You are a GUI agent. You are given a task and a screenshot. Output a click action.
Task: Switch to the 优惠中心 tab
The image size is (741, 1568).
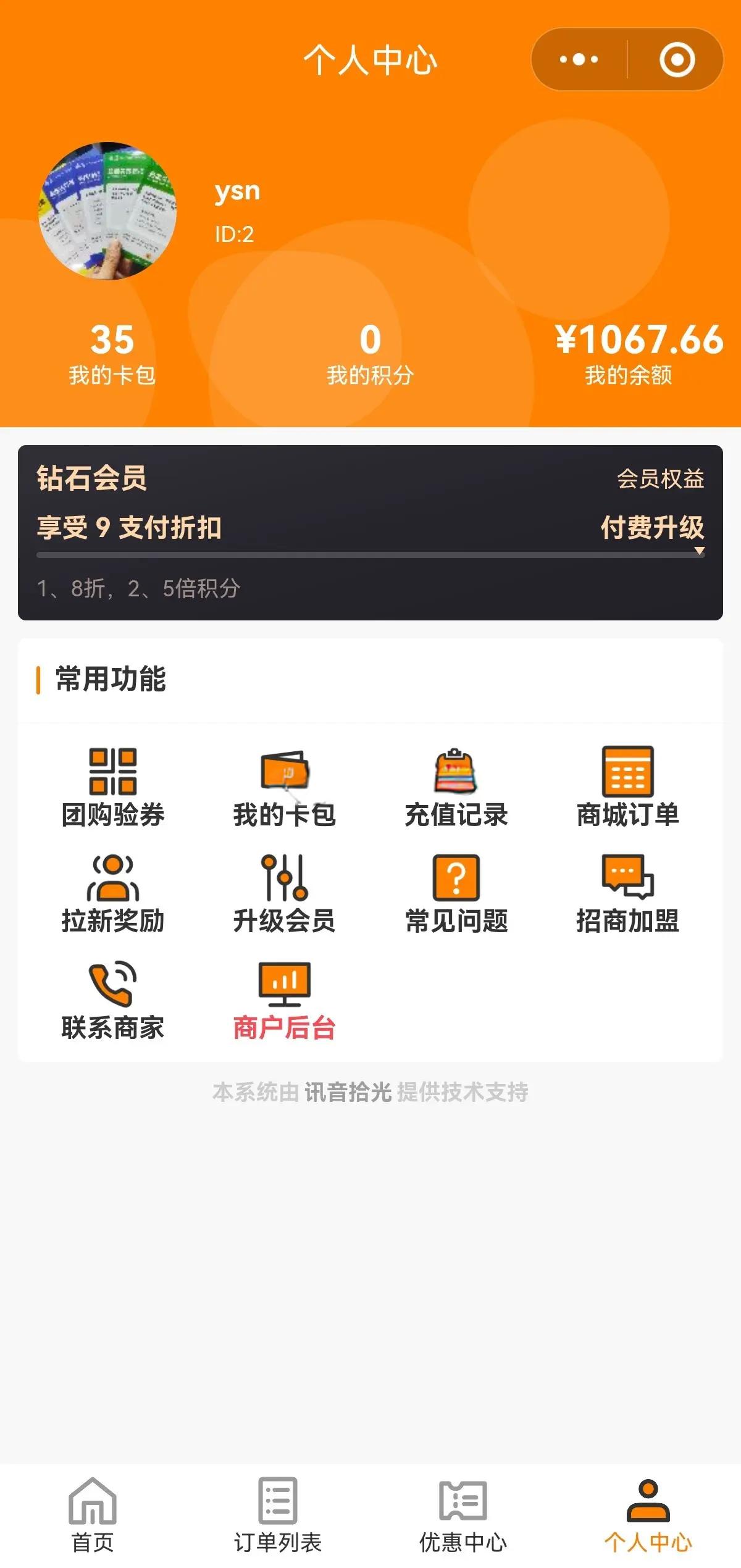463,1516
